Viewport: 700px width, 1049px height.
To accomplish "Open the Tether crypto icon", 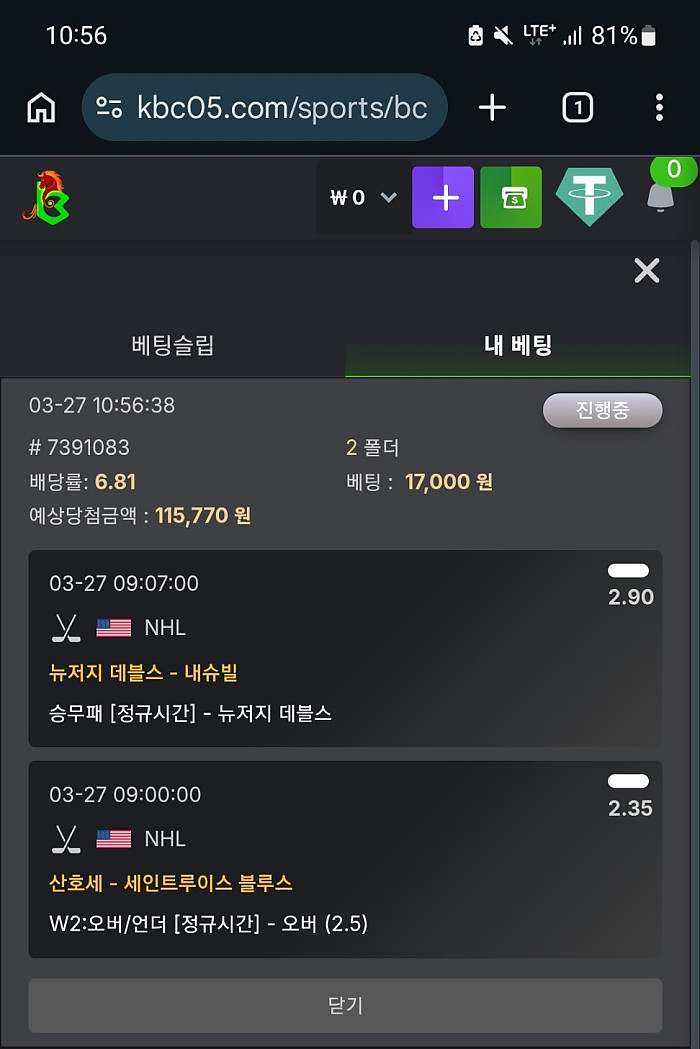I will (589, 197).
